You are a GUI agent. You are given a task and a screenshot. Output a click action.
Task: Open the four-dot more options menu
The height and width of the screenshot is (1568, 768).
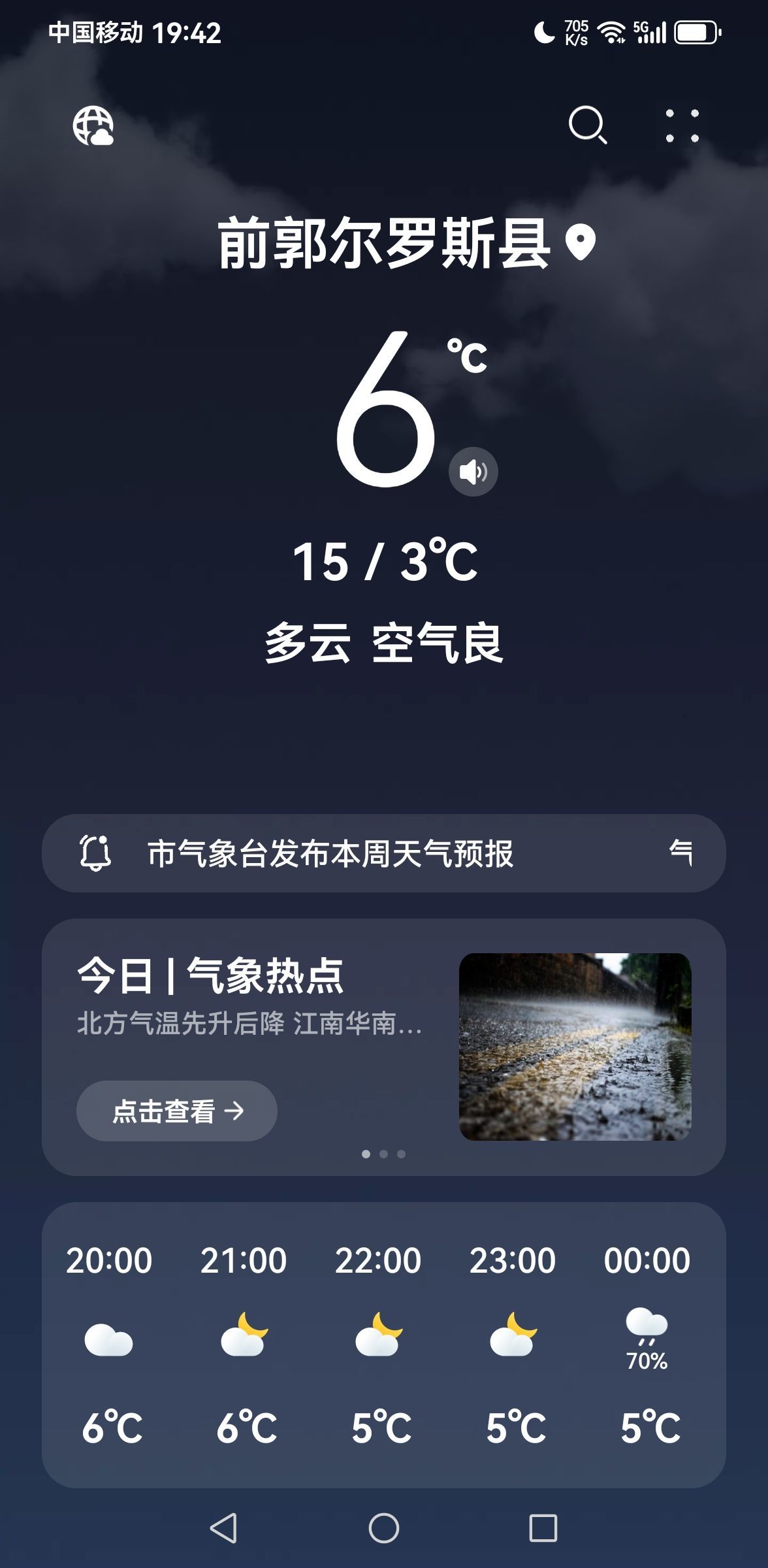682,125
